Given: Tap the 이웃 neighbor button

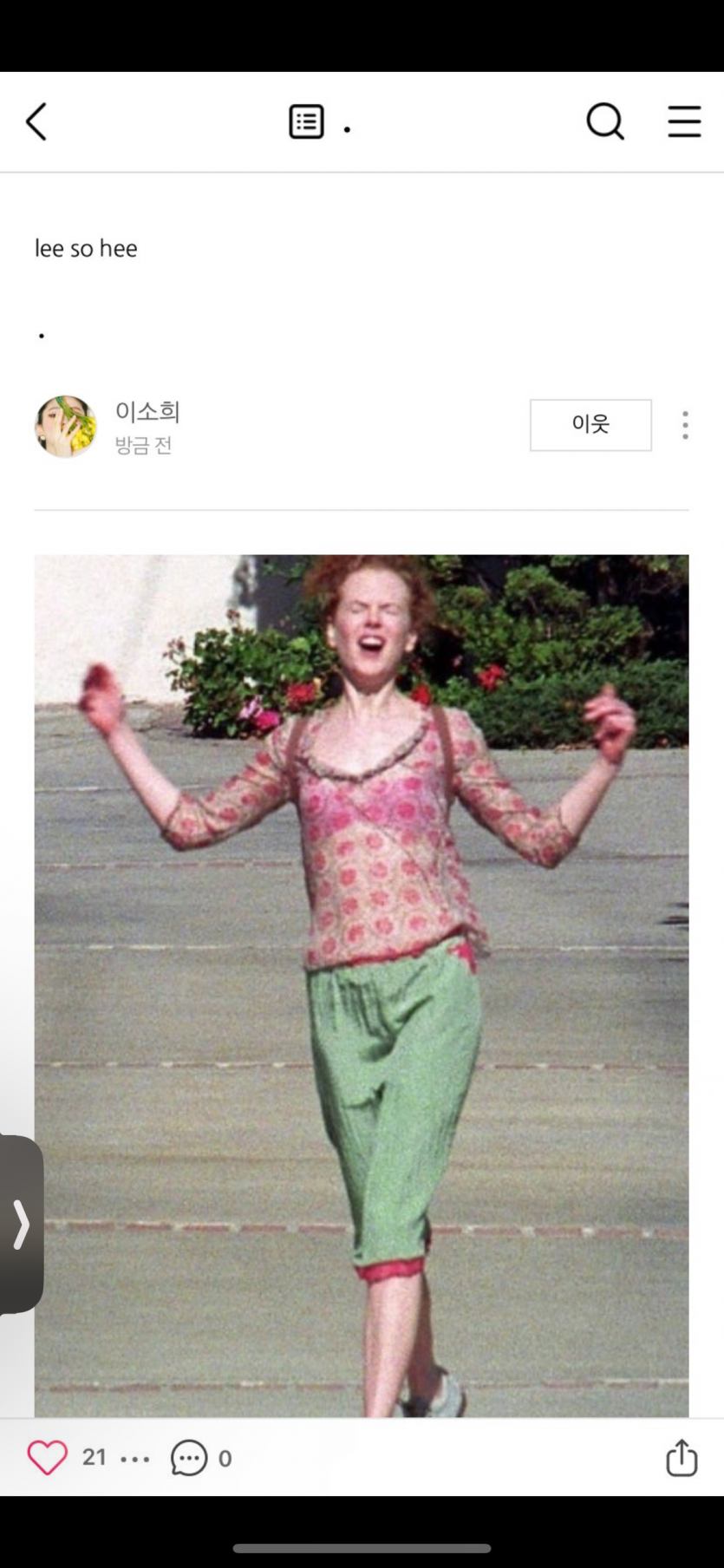Looking at the screenshot, I should coord(590,425).
